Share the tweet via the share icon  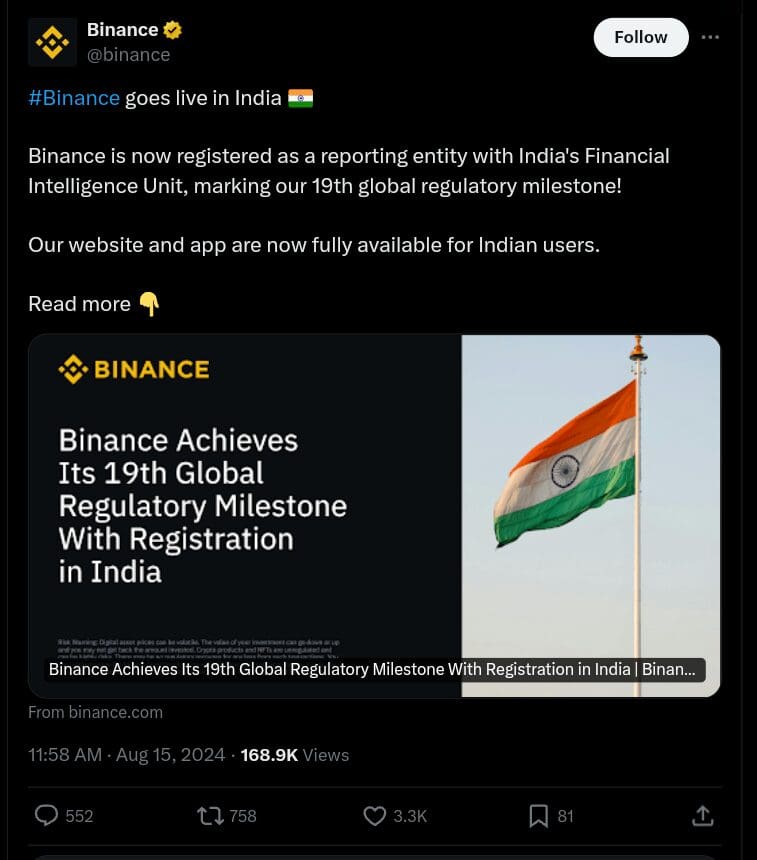coord(702,816)
